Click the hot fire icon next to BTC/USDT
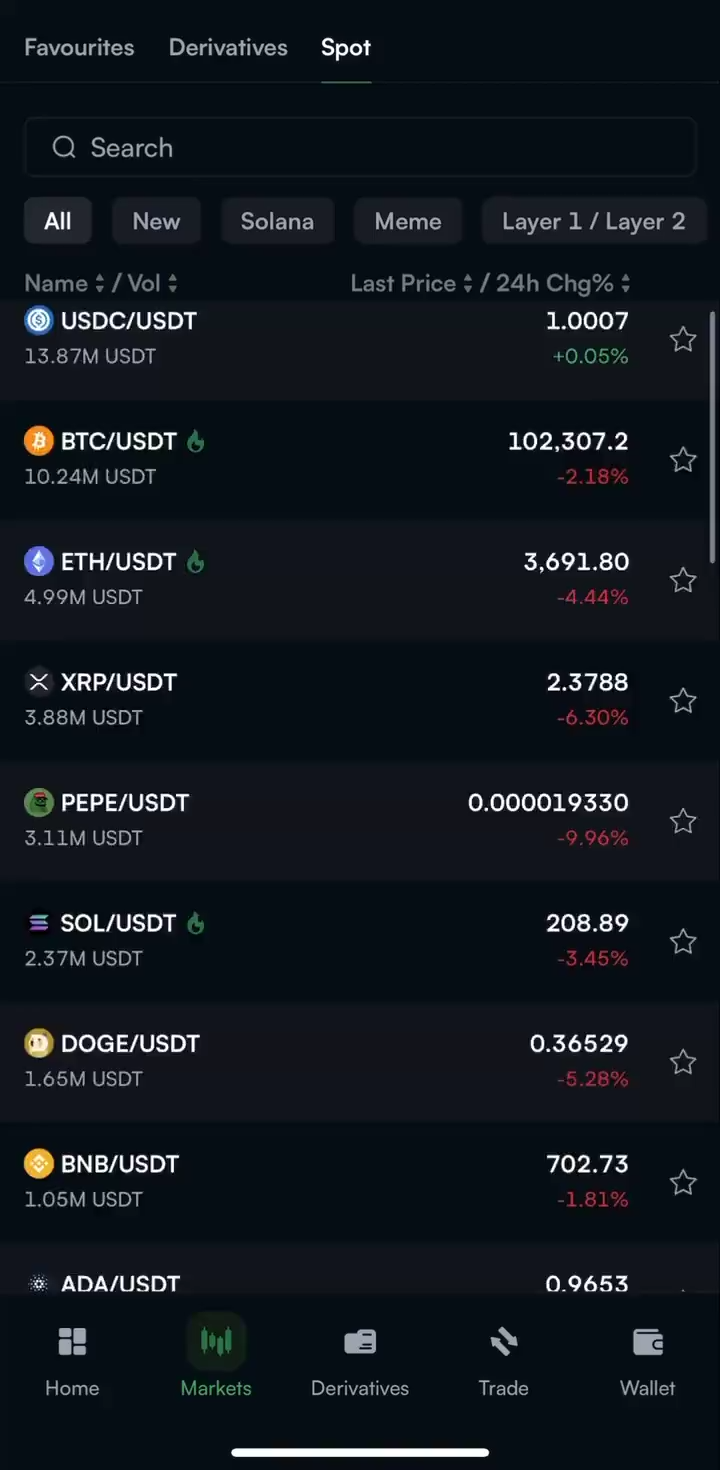 pos(194,440)
